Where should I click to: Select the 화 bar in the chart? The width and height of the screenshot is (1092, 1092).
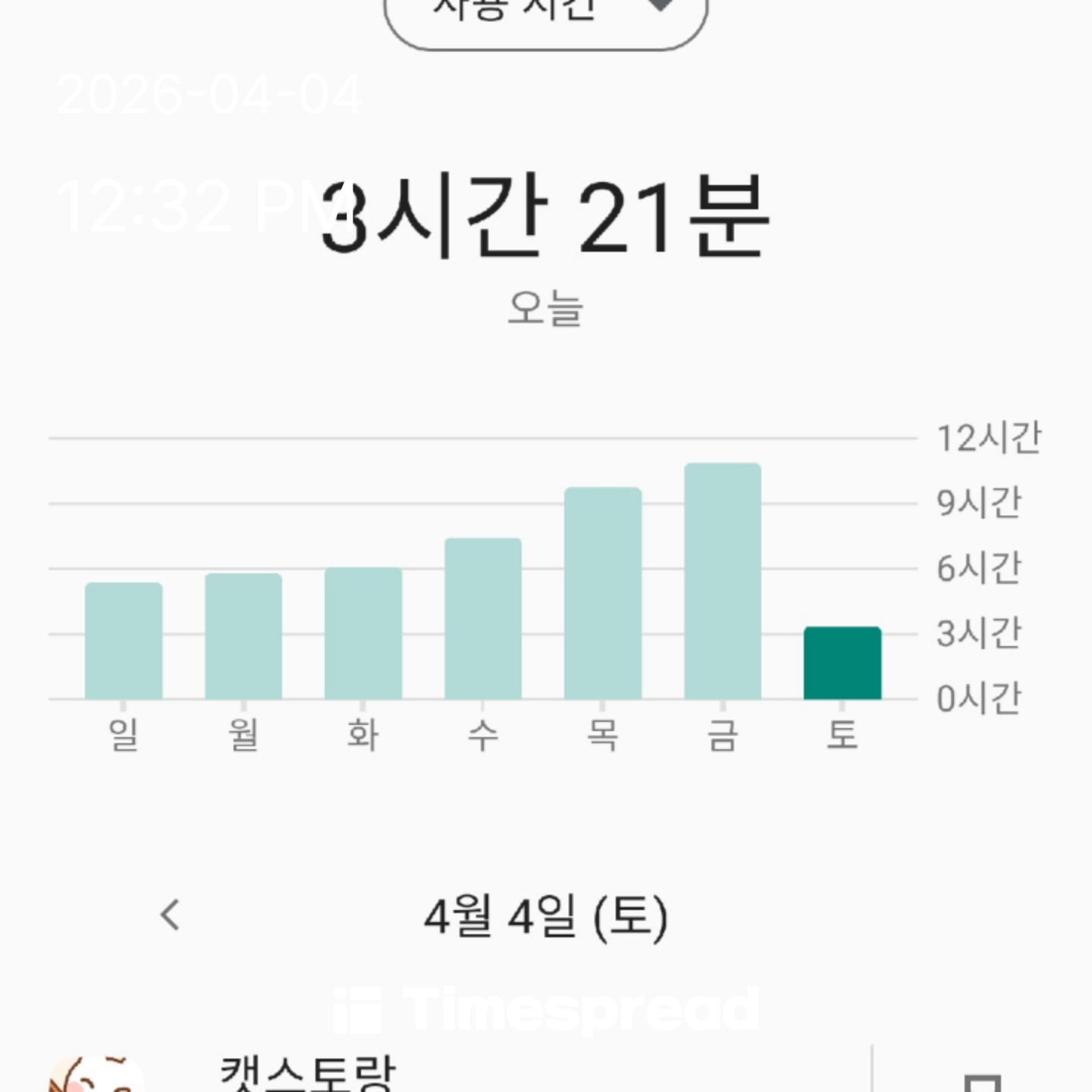tap(363, 633)
